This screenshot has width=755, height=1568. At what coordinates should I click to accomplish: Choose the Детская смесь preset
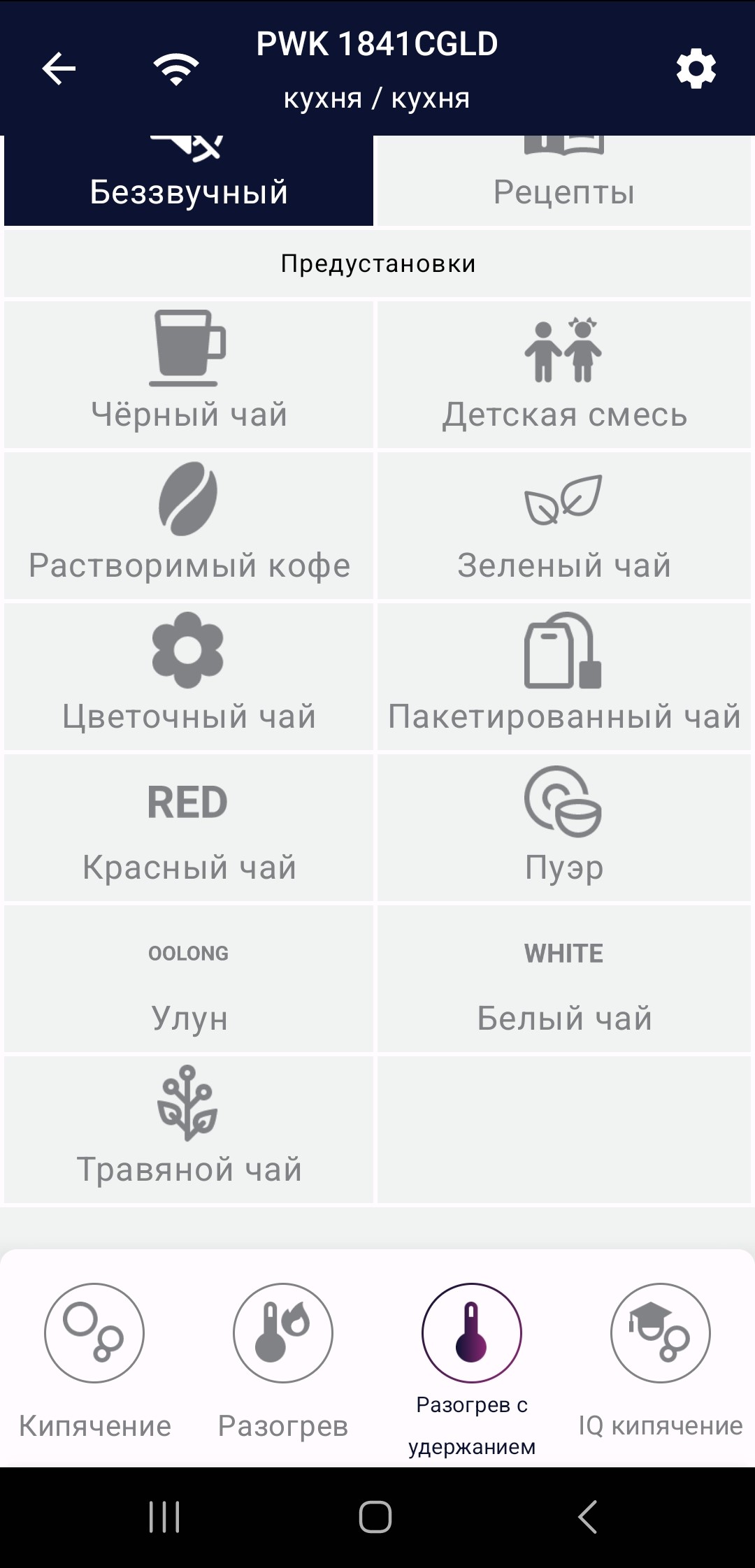(x=563, y=374)
